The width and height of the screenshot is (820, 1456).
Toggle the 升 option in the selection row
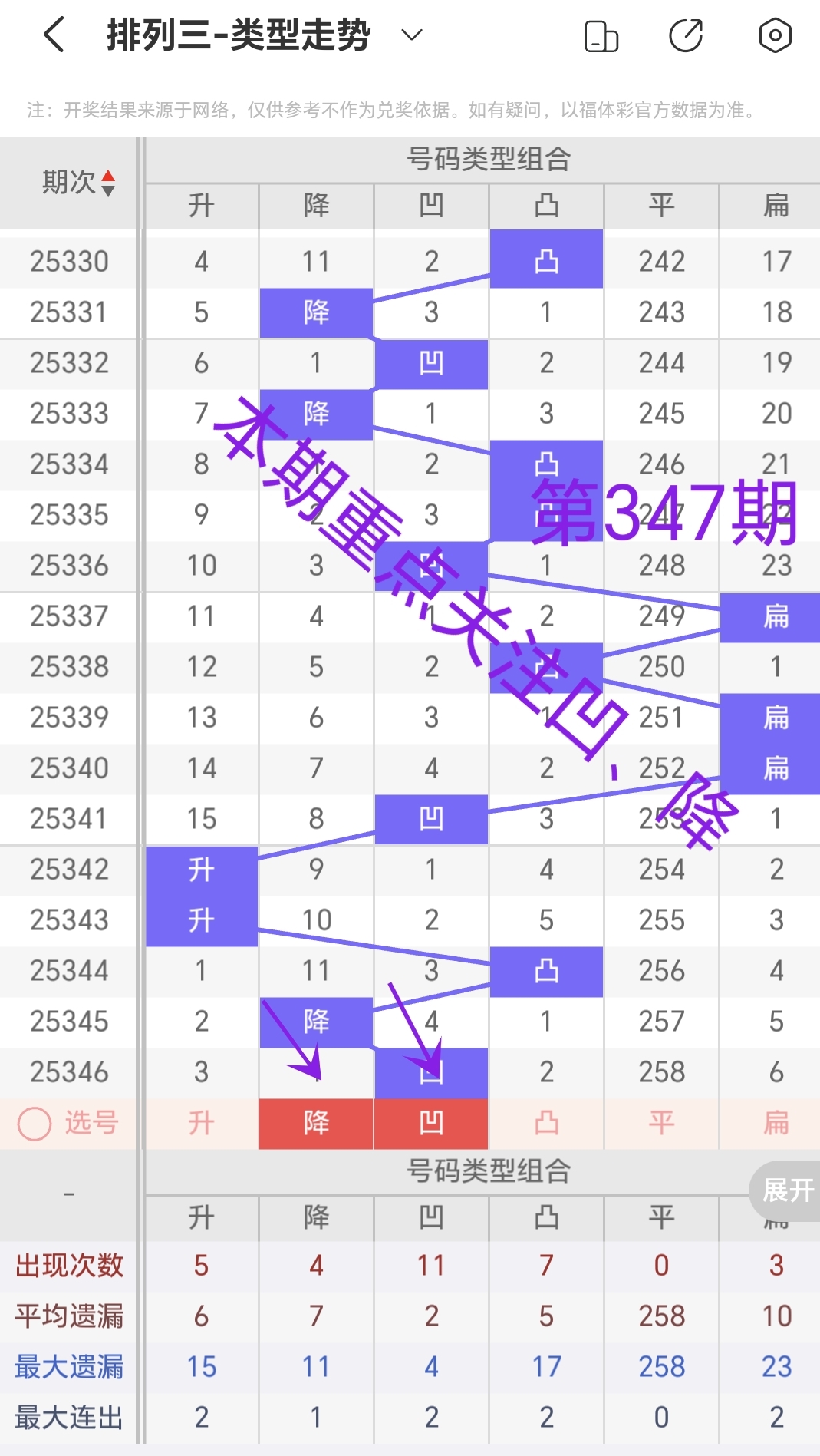click(x=201, y=1123)
